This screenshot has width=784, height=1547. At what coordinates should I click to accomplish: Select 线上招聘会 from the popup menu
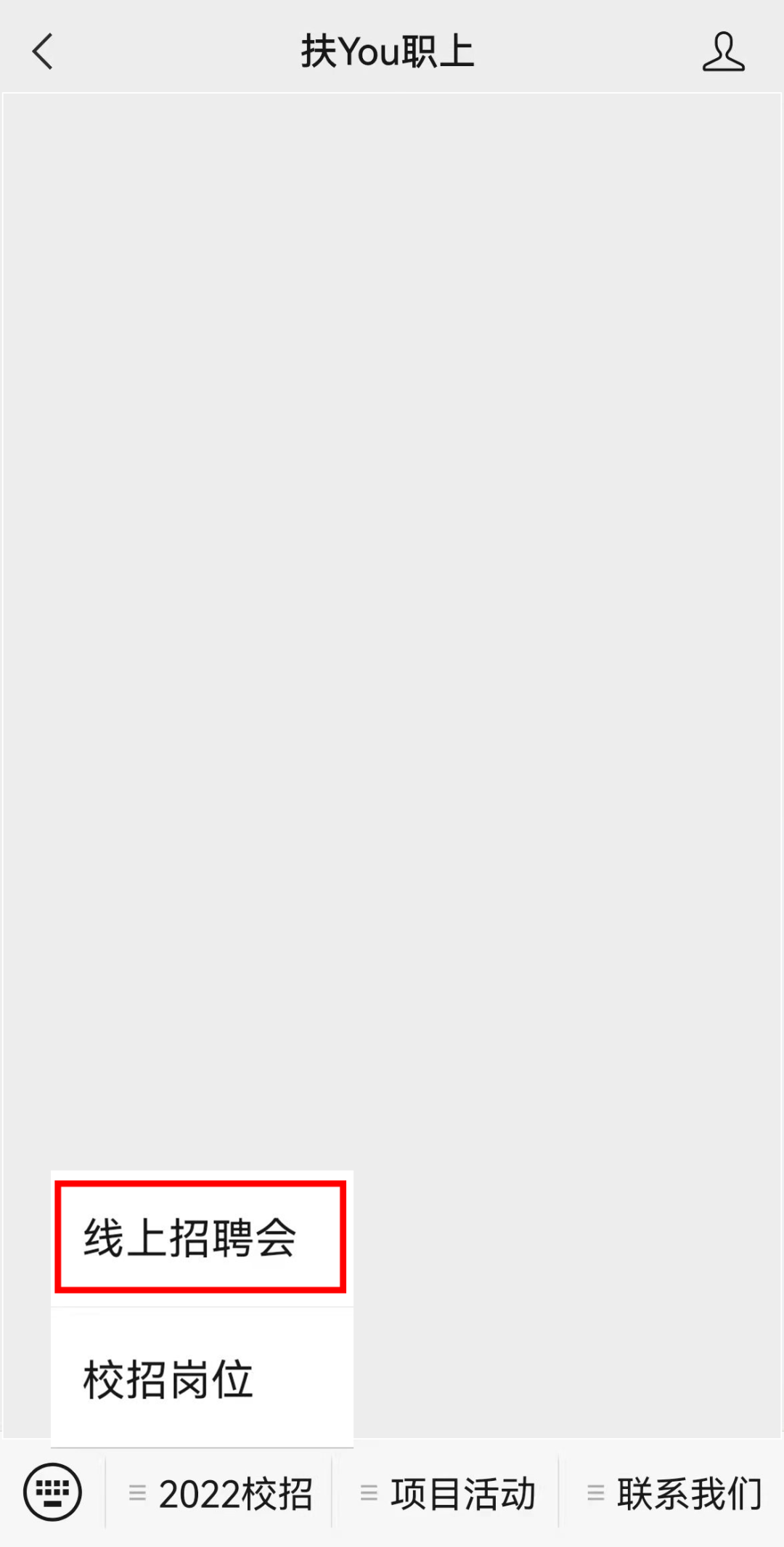click(202, 1238)
